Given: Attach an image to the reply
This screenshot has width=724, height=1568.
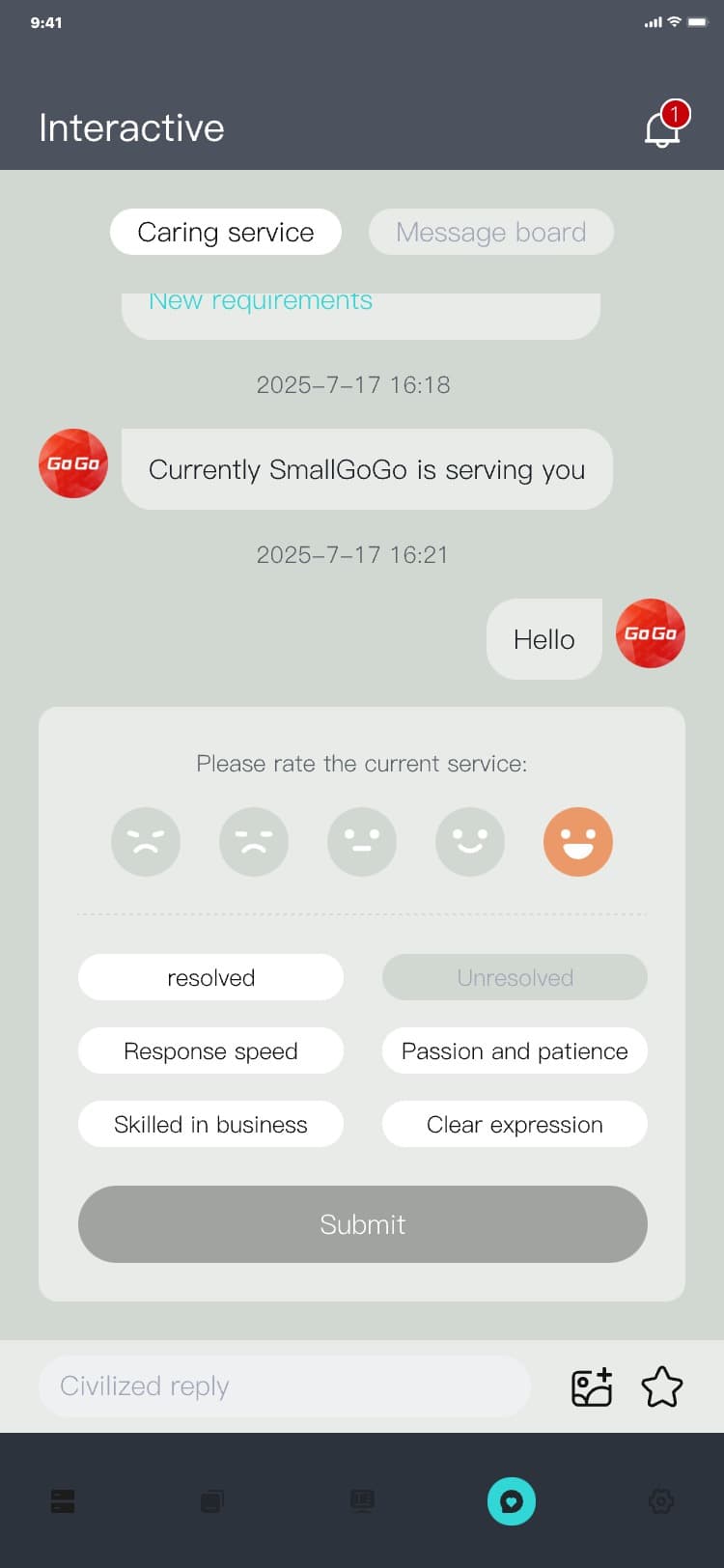Looking at the screenshot, I should click(x=592, y=1387).
